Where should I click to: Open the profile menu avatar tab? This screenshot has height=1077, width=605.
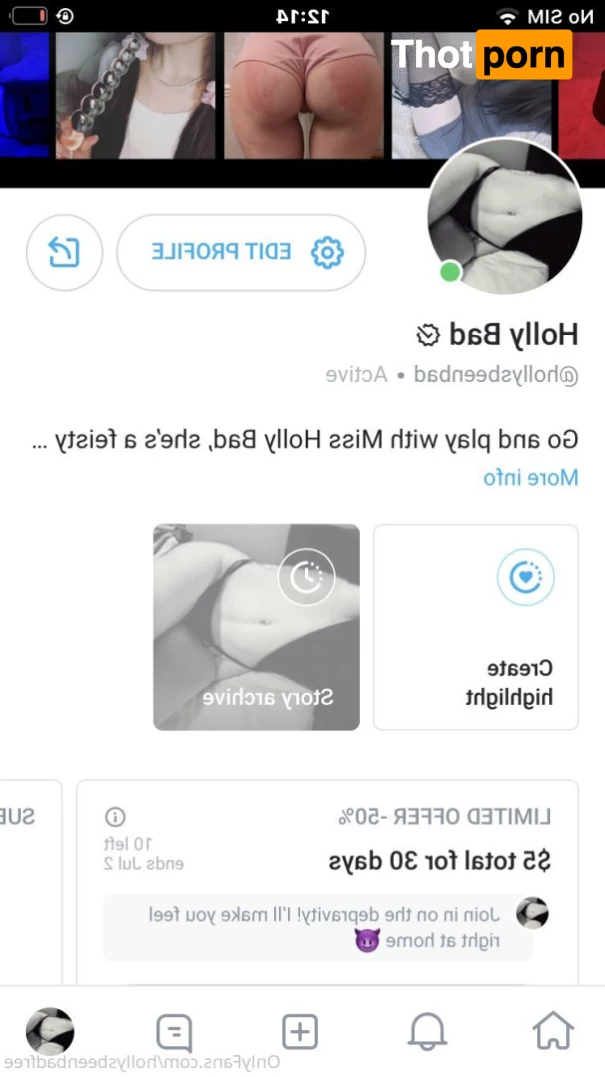click(x=50, y=1030)
